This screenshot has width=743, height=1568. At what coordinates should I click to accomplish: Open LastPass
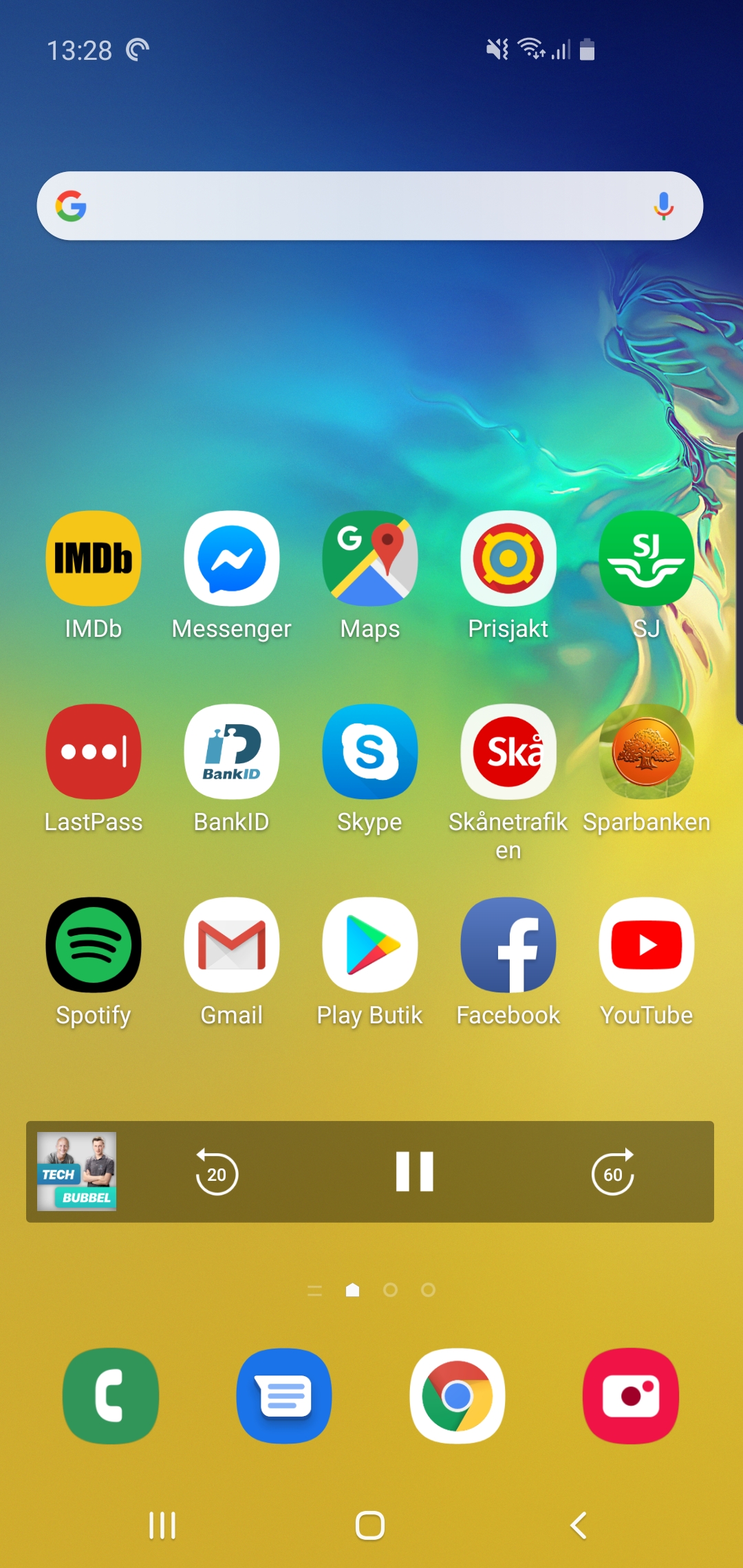point(94,752)
